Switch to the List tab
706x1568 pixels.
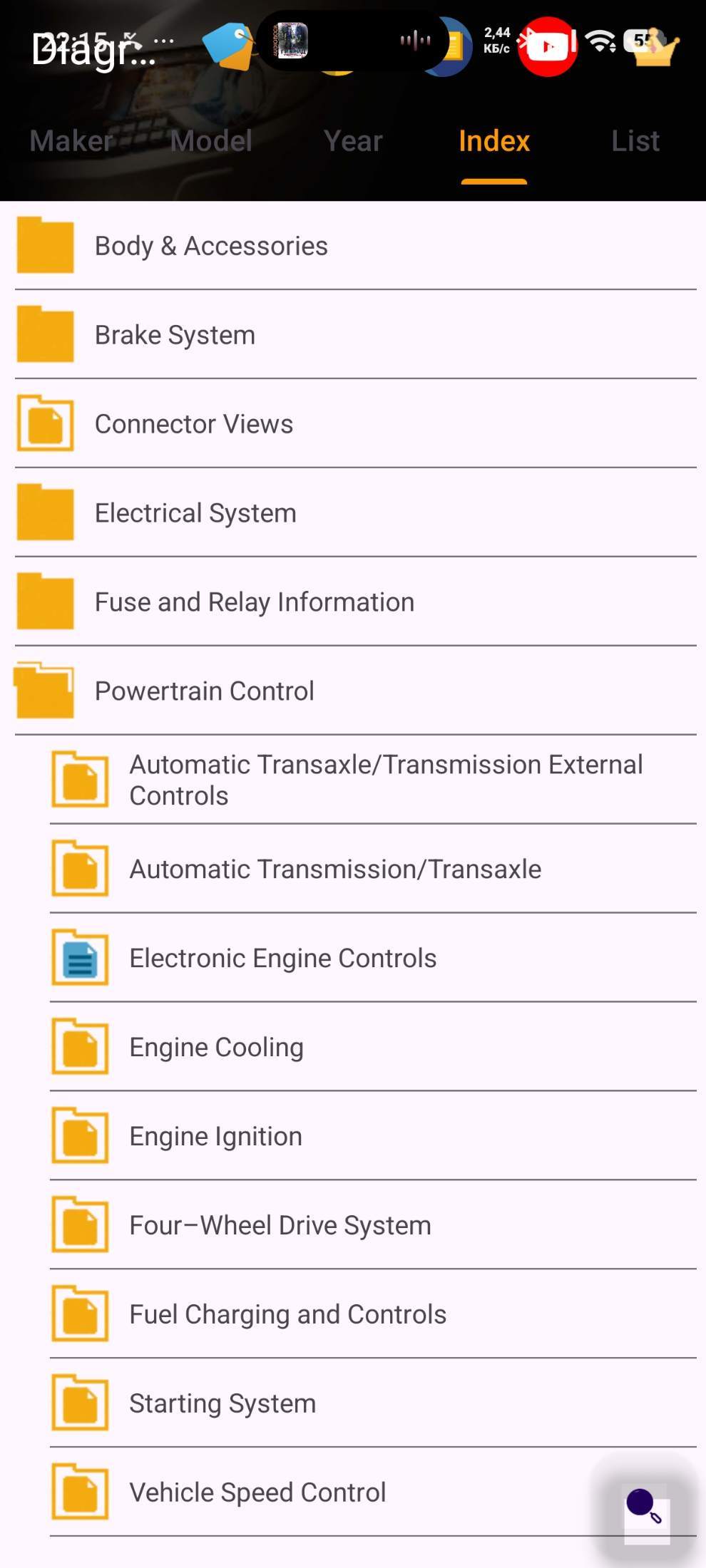(635, 141)
